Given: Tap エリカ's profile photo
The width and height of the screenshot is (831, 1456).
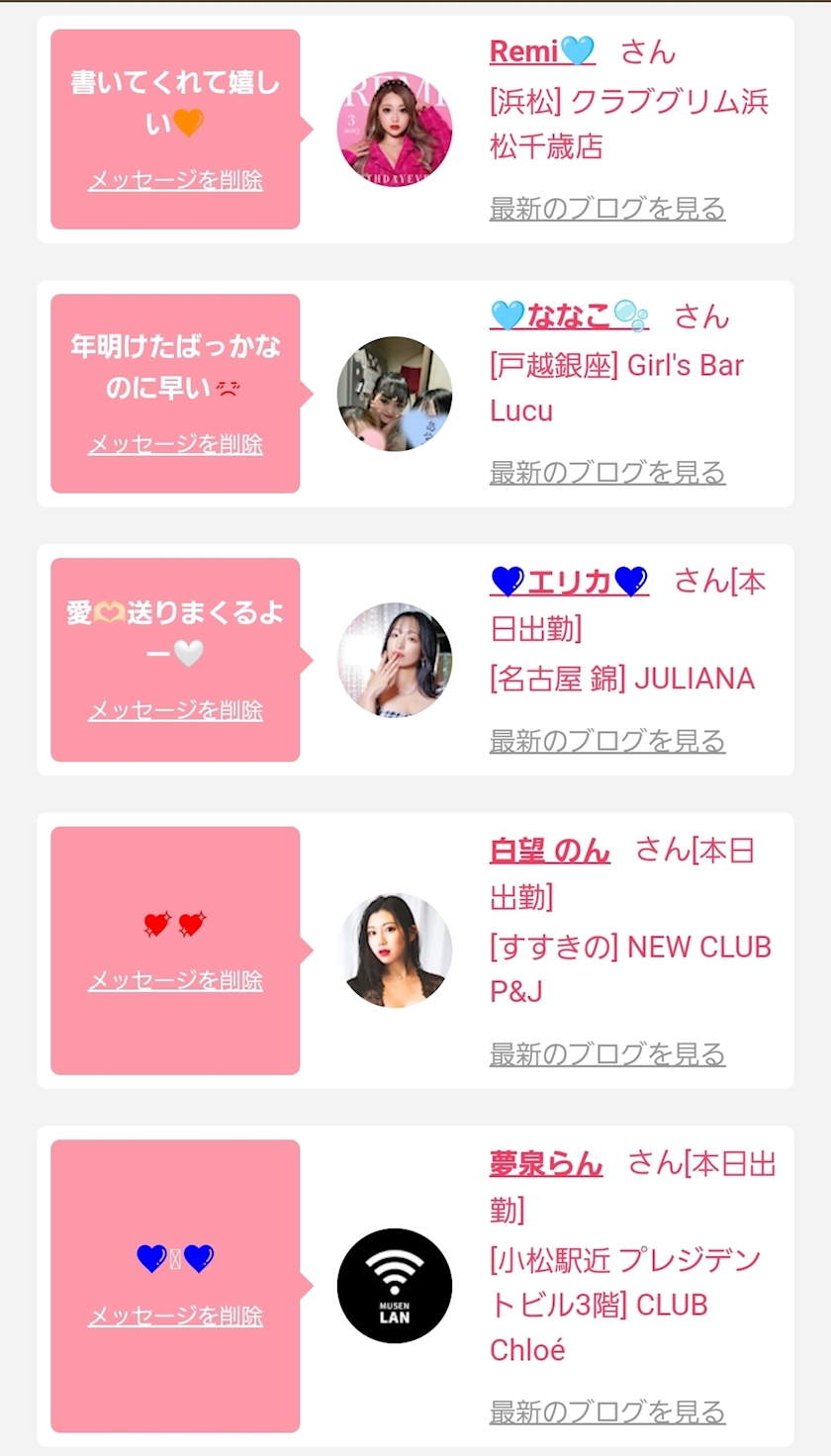Looking at the screenshot, I should pyautogui.click(x=394, y=660).
